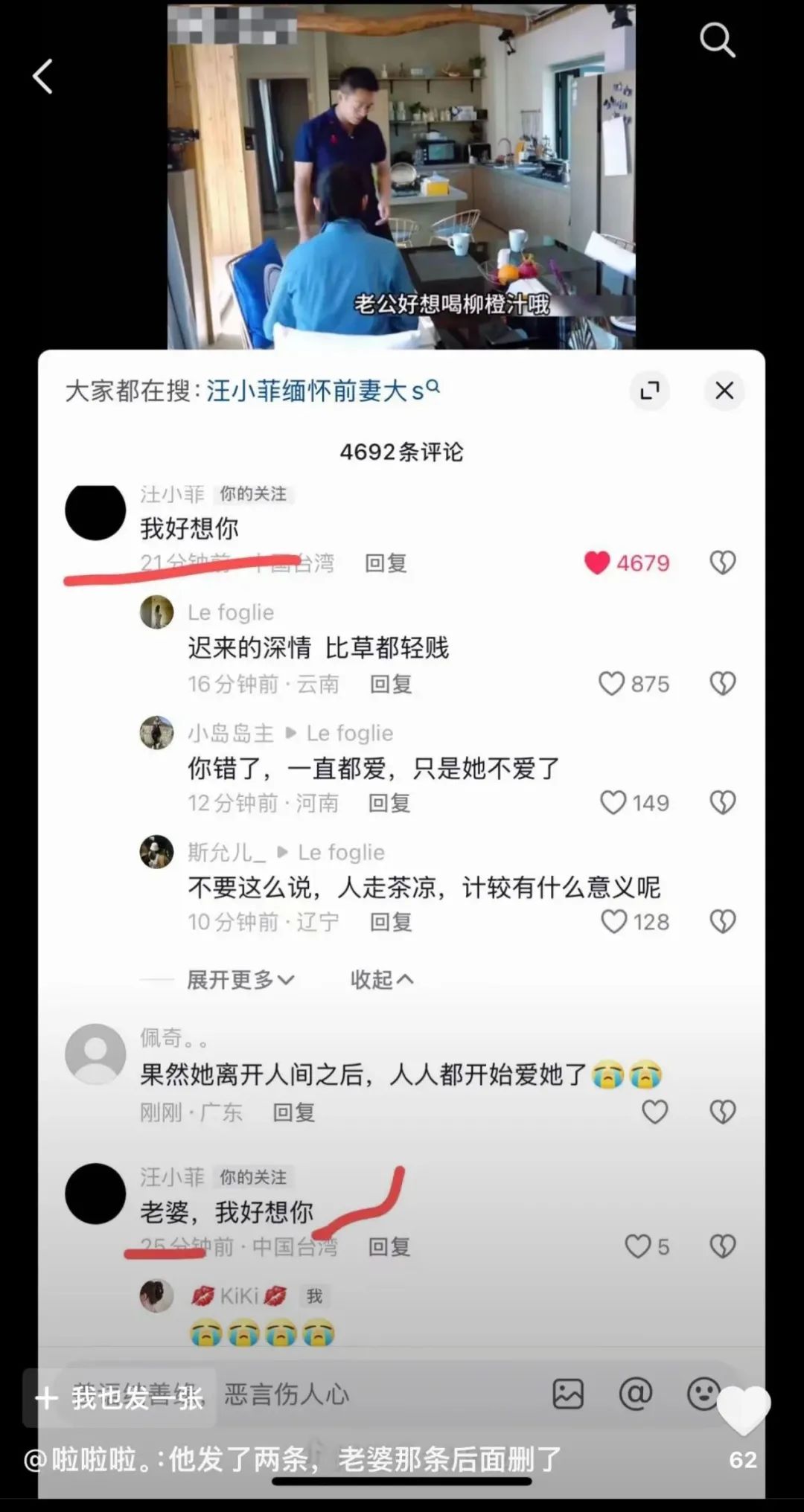Open search via the magnifier icon

click(x=718, y=40)
